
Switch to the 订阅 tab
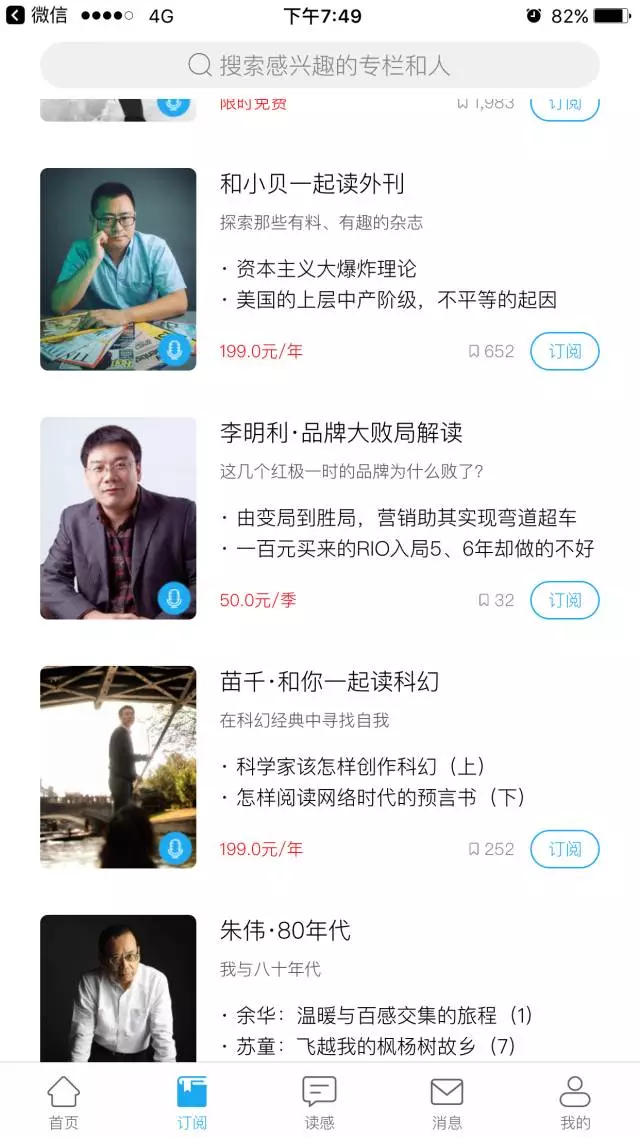click(x=191, y=1103)
